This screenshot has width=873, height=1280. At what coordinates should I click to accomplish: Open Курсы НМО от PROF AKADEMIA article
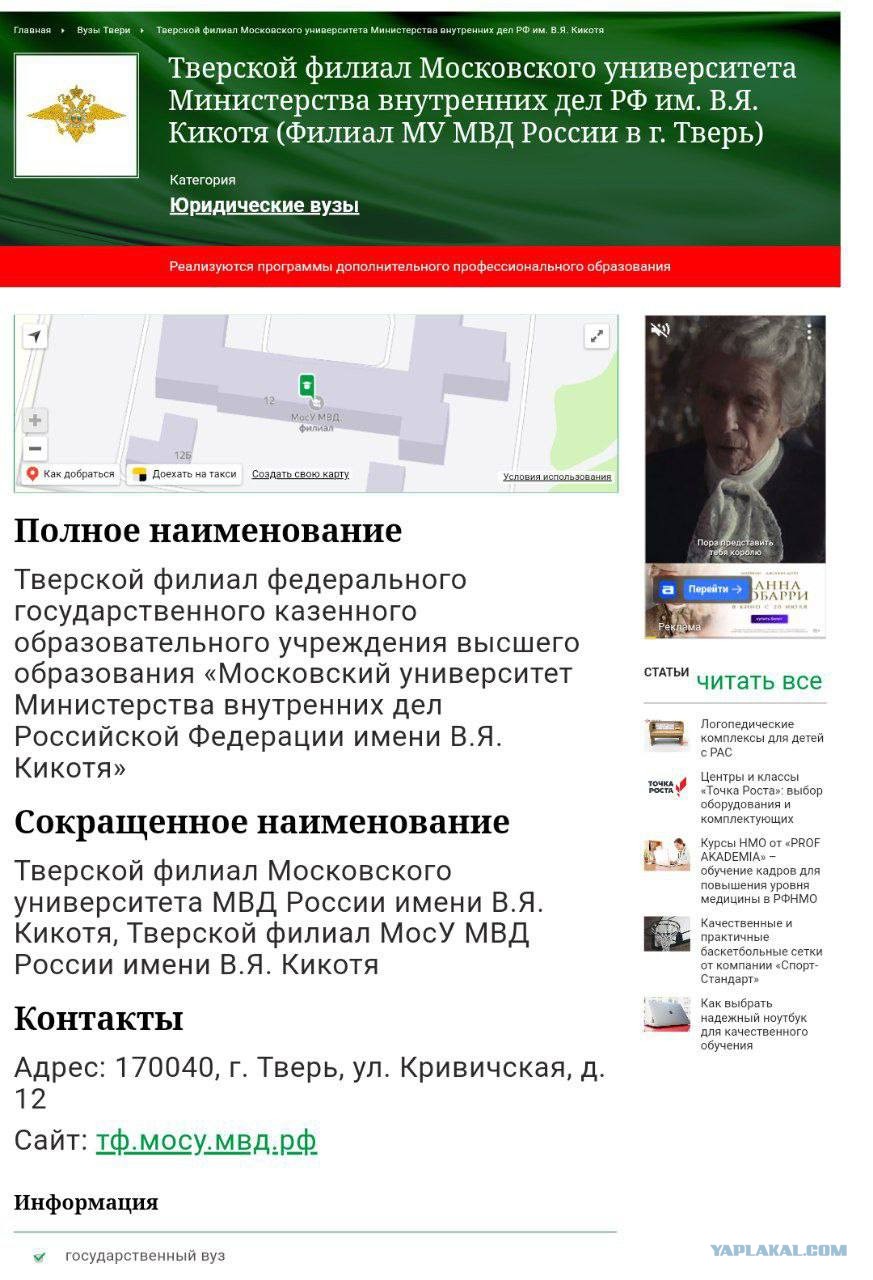click(x=762, y=871)
